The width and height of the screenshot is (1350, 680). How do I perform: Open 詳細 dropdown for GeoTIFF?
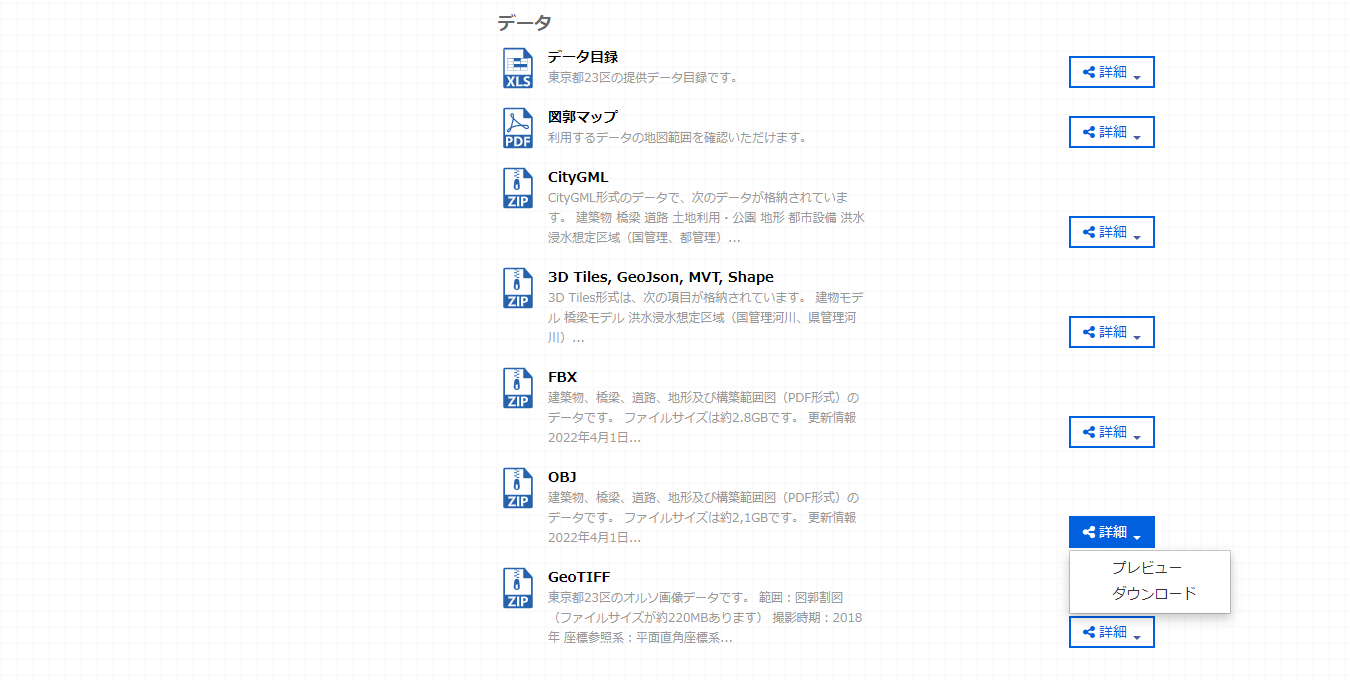1111,632
